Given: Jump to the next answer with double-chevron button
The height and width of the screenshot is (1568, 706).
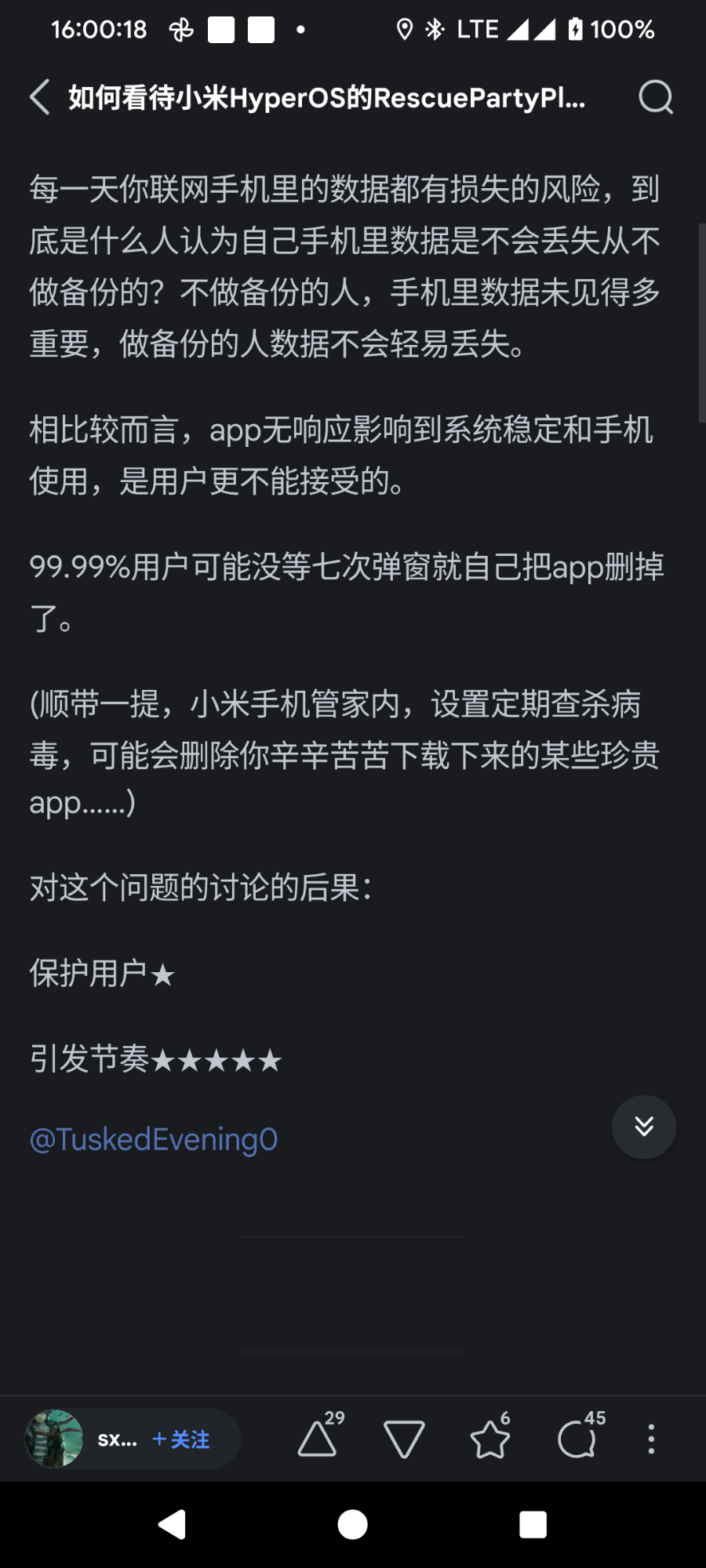Looking at the screenshot, I should click(643, 1127).
